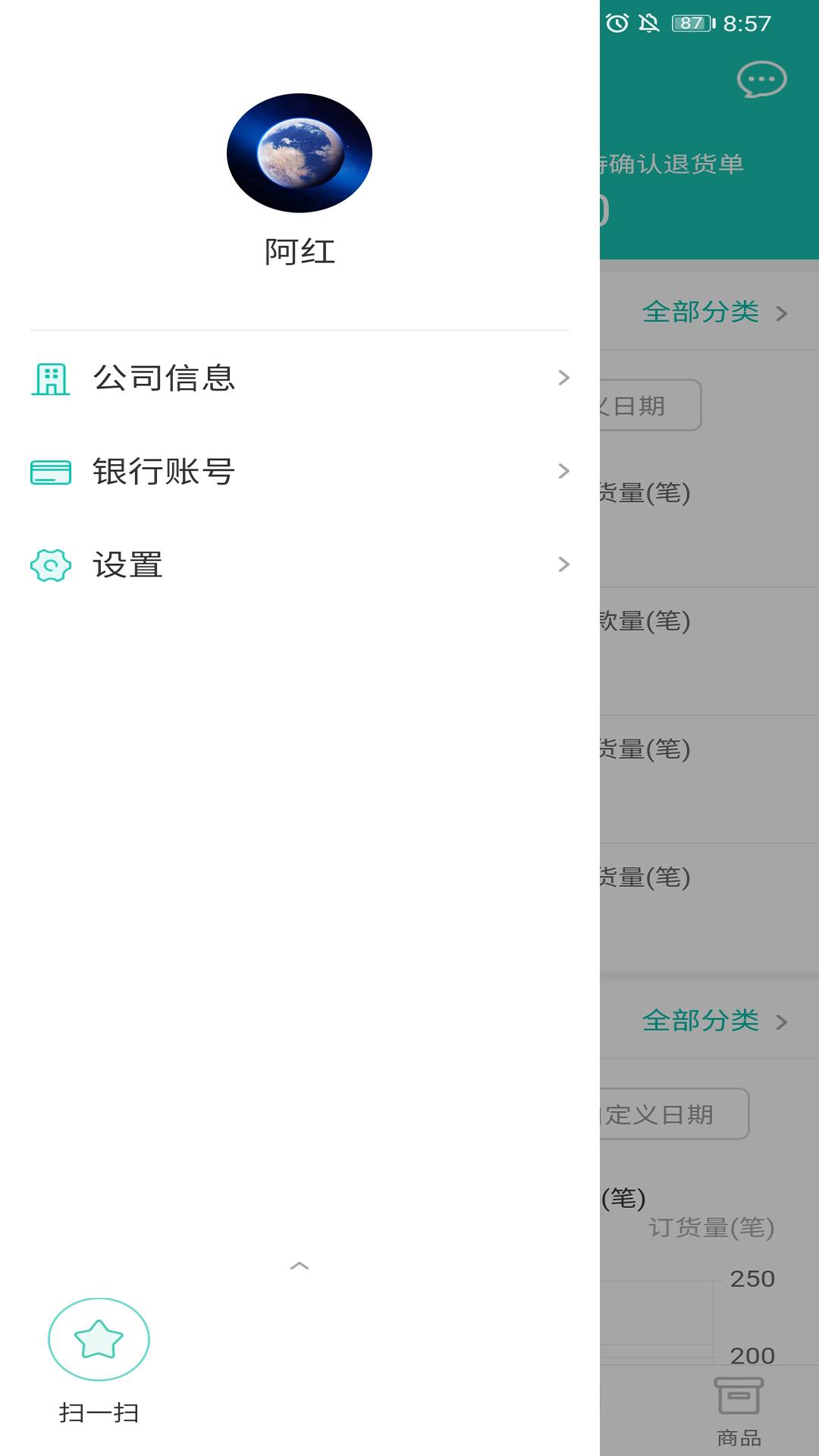819x1456 pixels.
Task: Open 设置 via its chevron arrow
Action: (x=563, y=563)
